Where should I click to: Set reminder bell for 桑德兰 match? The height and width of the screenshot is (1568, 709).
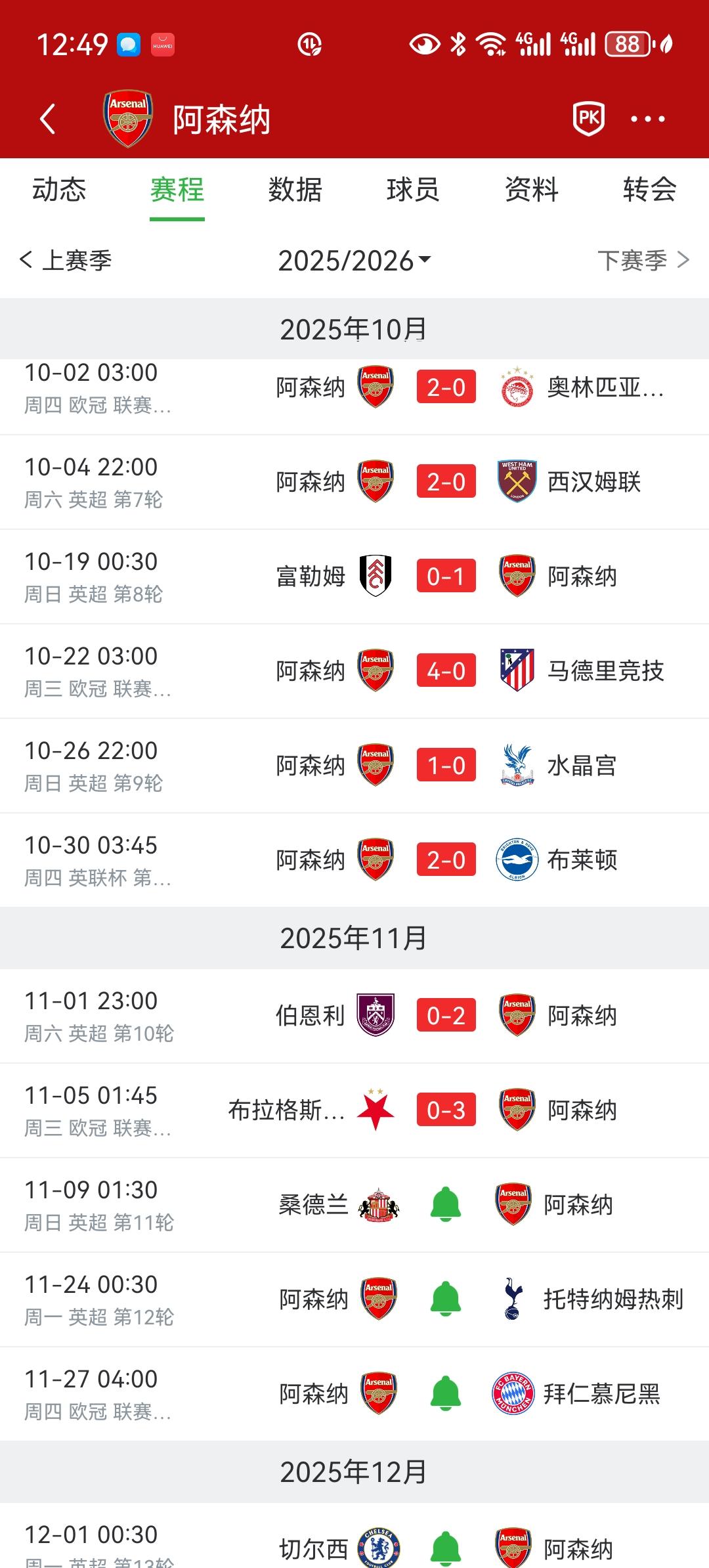pyautogui.click(x=446, y=1204)
